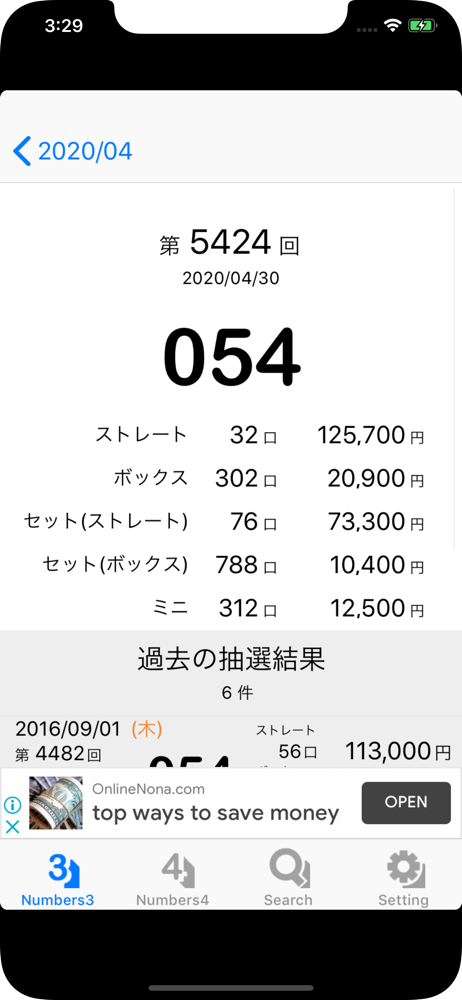Go back to 2020/04 list
The width and height of the screenshot is (462, 1000).
(x=73, y=151)
